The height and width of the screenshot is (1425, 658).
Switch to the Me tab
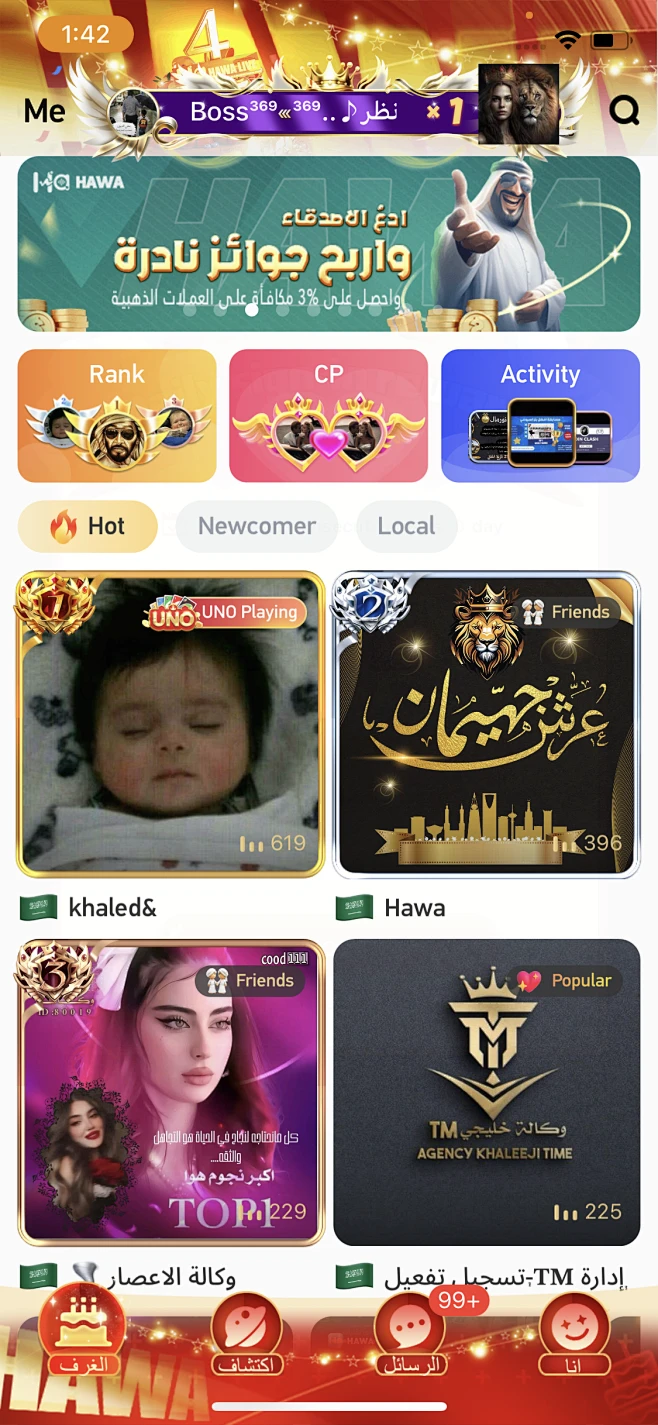(x=45, y=110)
